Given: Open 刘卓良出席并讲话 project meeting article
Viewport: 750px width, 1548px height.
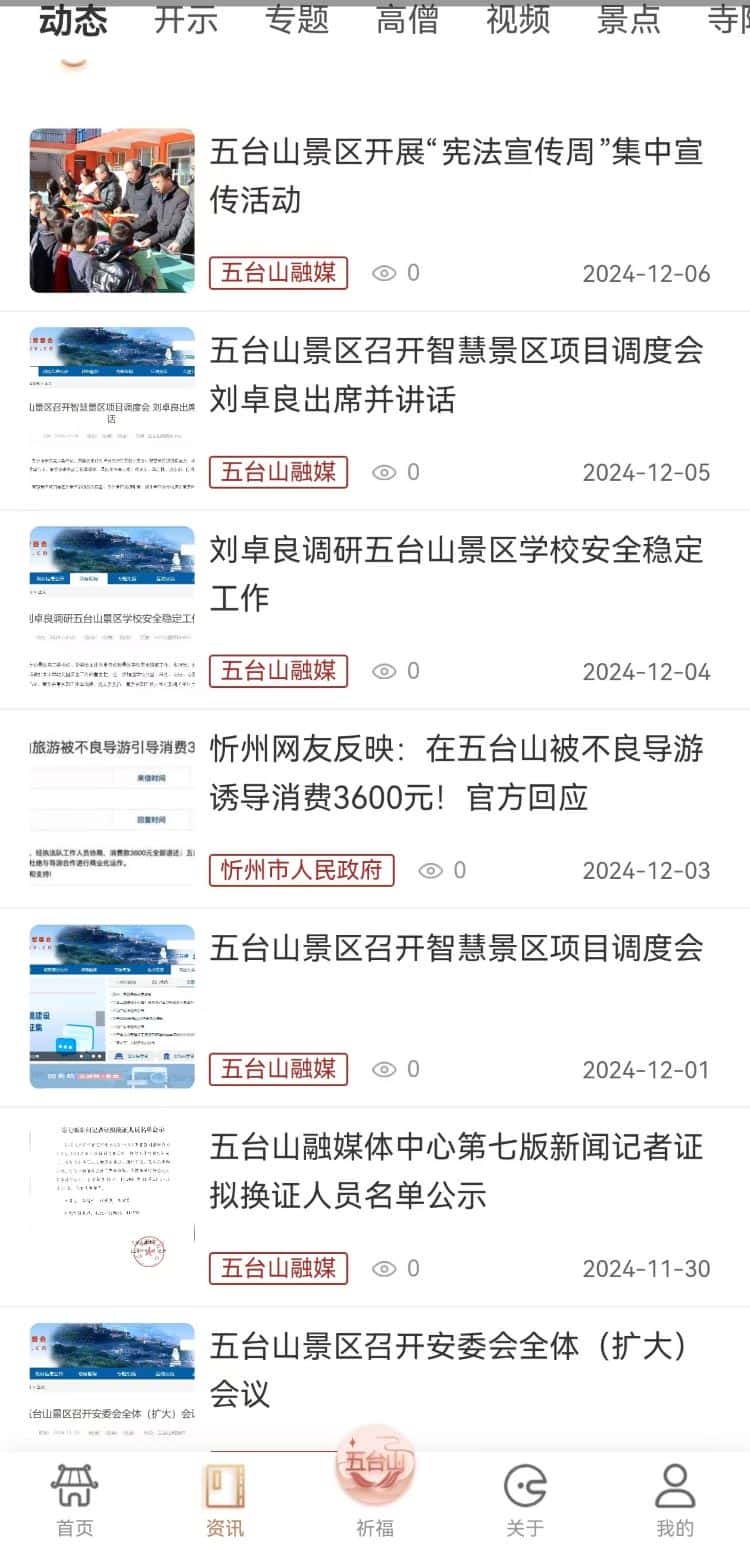Looking at the screenshot, I should tap(455, 375).
